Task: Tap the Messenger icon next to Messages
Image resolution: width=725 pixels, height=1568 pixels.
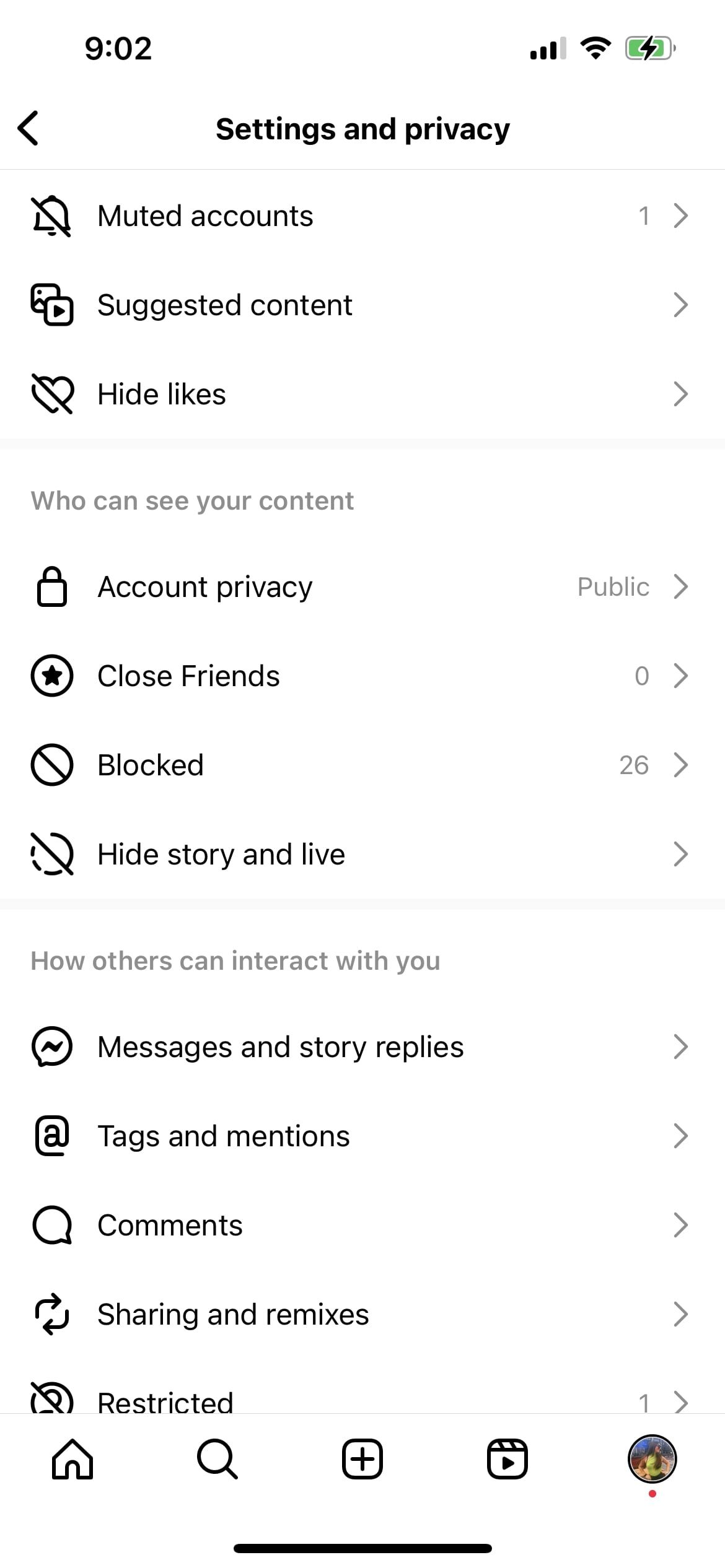Action: (x=51, y=1047)
